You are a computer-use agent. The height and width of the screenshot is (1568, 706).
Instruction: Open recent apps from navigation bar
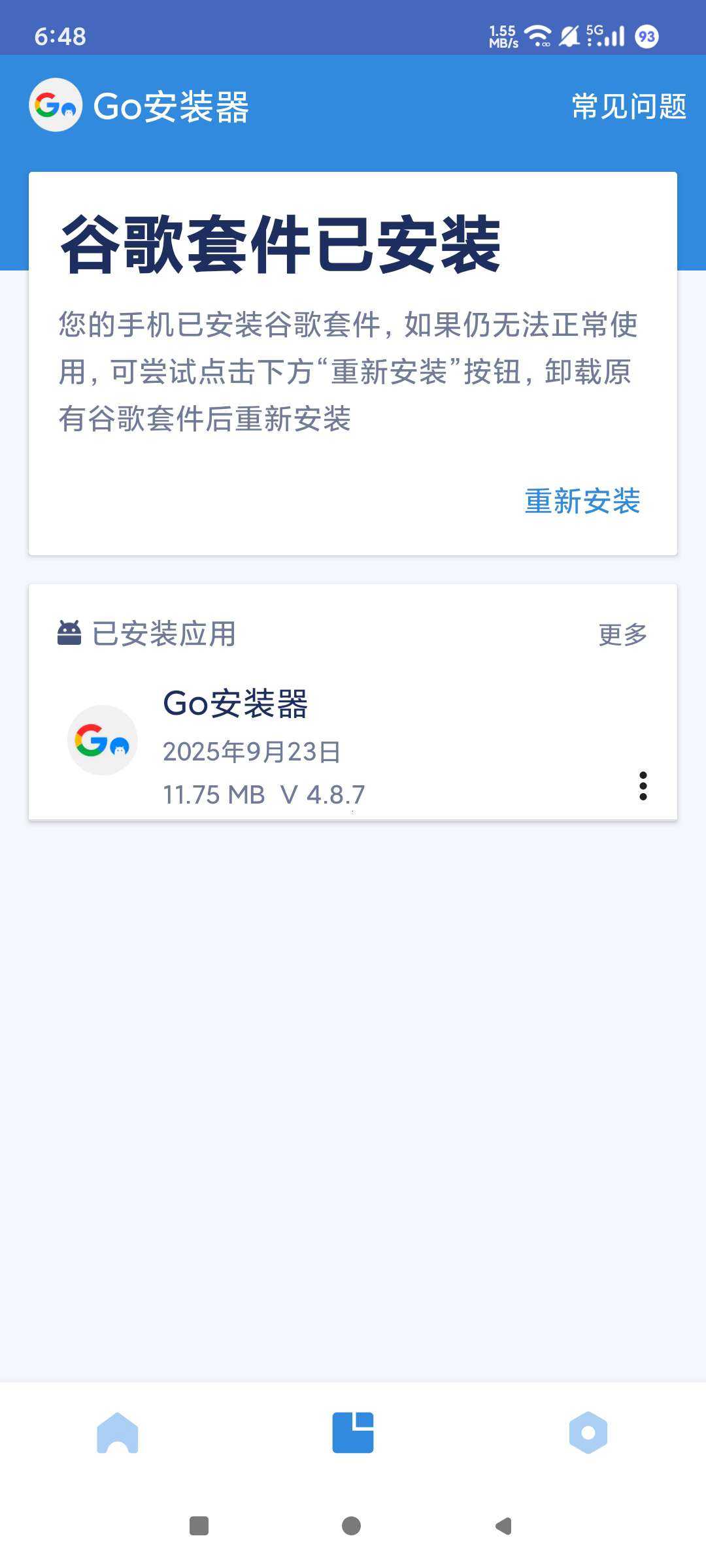[x=199, y=1526]
